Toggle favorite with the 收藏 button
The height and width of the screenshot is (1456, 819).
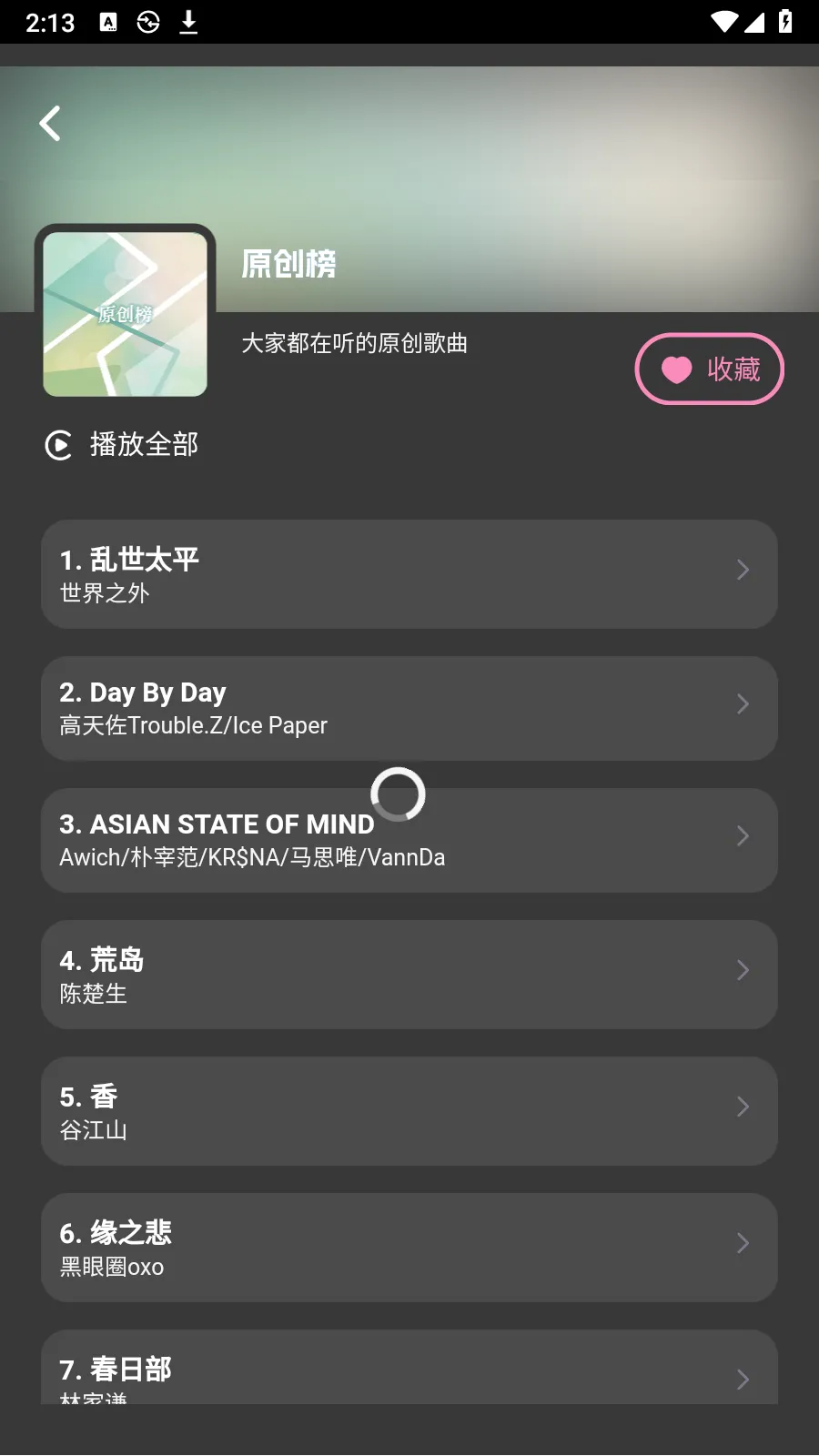710,369
